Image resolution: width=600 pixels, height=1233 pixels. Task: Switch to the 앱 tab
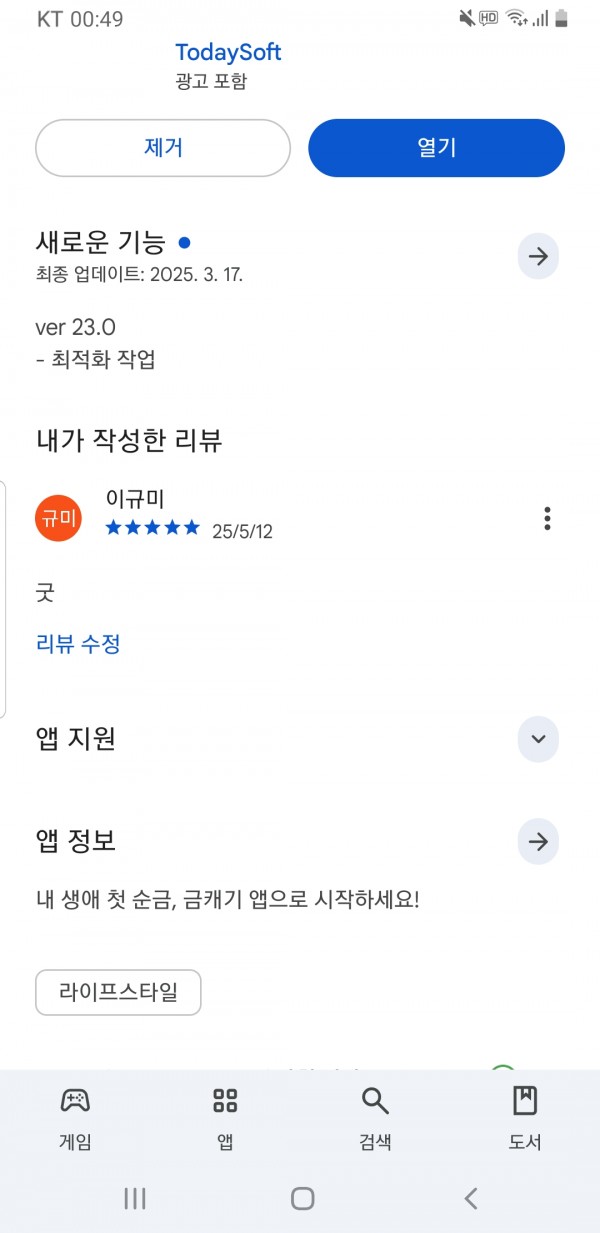click(225, 1119)
